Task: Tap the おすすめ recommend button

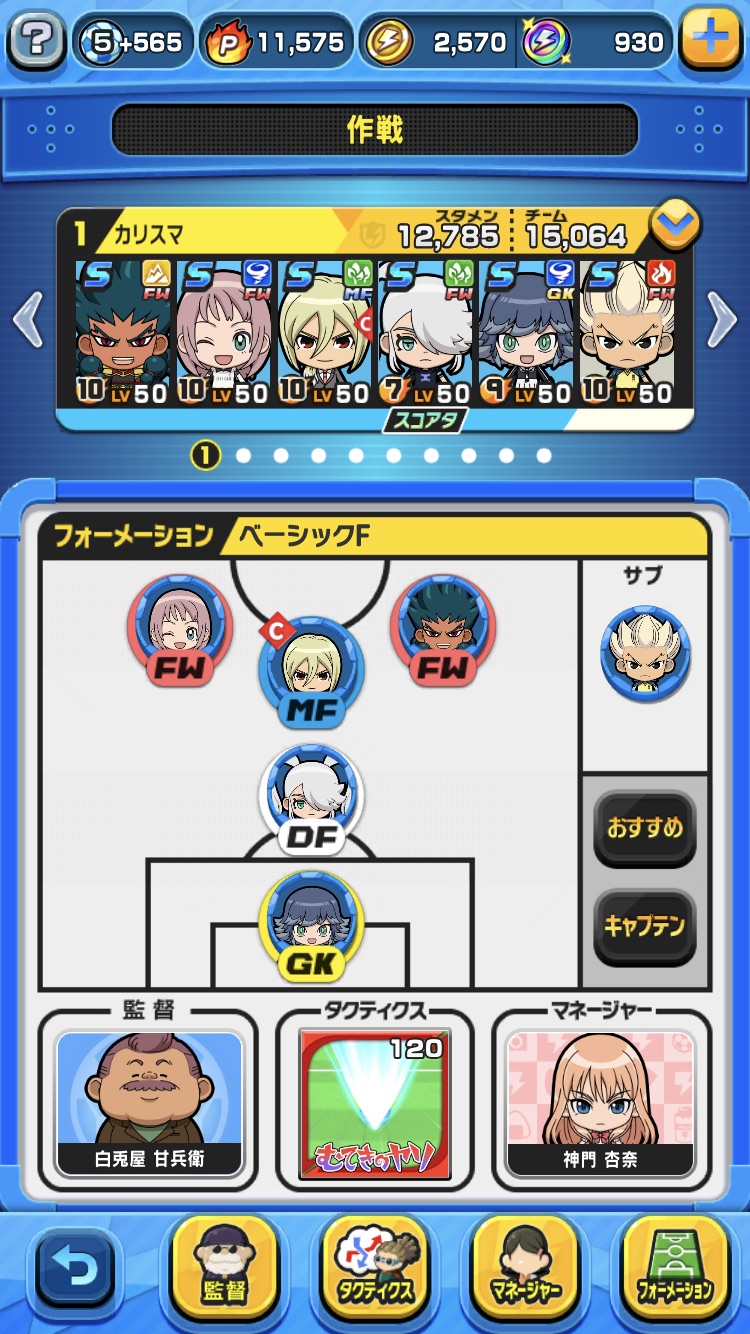Action: pyautogui.click(x=645, y=828)
